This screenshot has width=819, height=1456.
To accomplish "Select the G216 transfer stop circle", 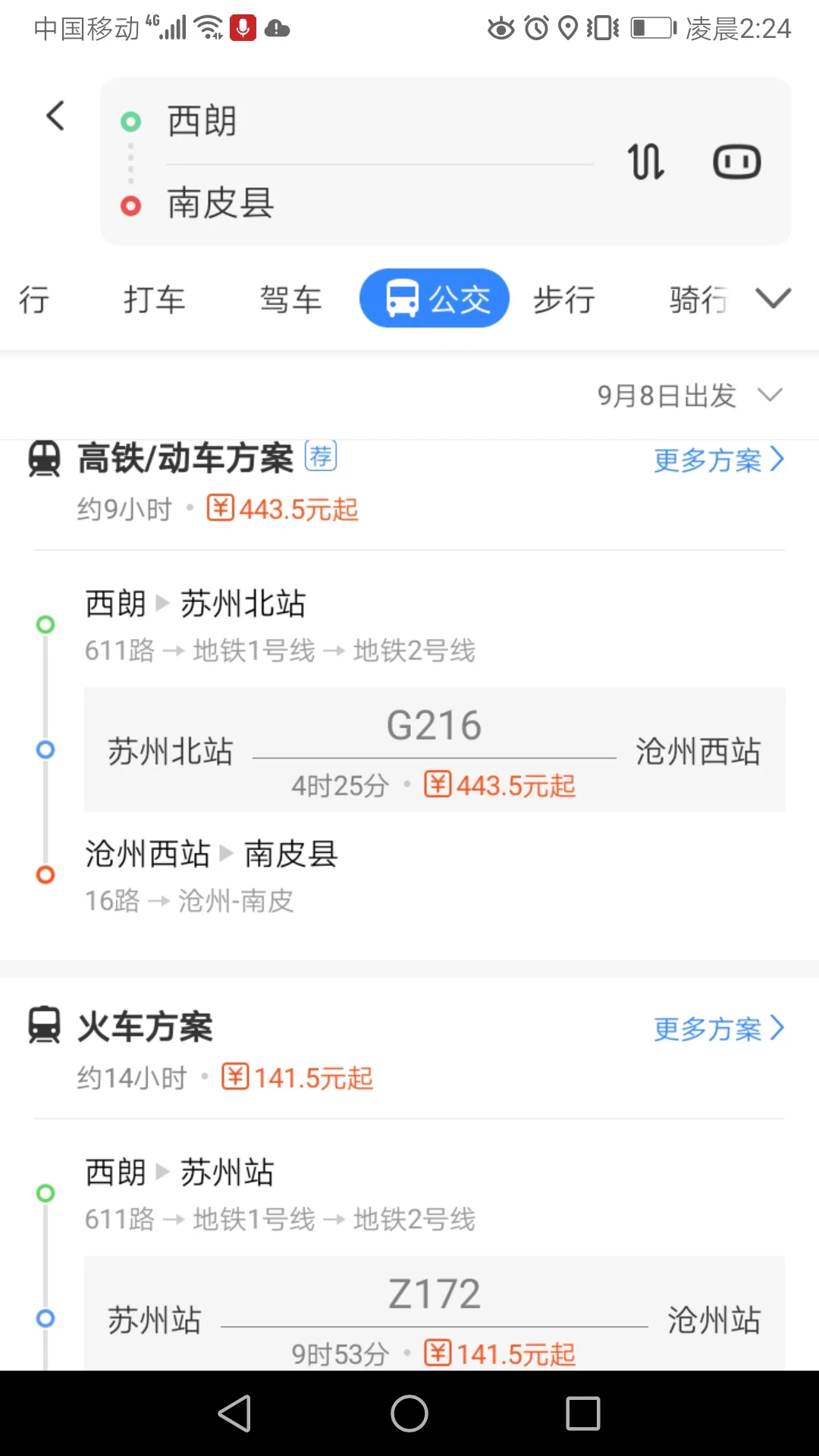I will tap(45, 749).
